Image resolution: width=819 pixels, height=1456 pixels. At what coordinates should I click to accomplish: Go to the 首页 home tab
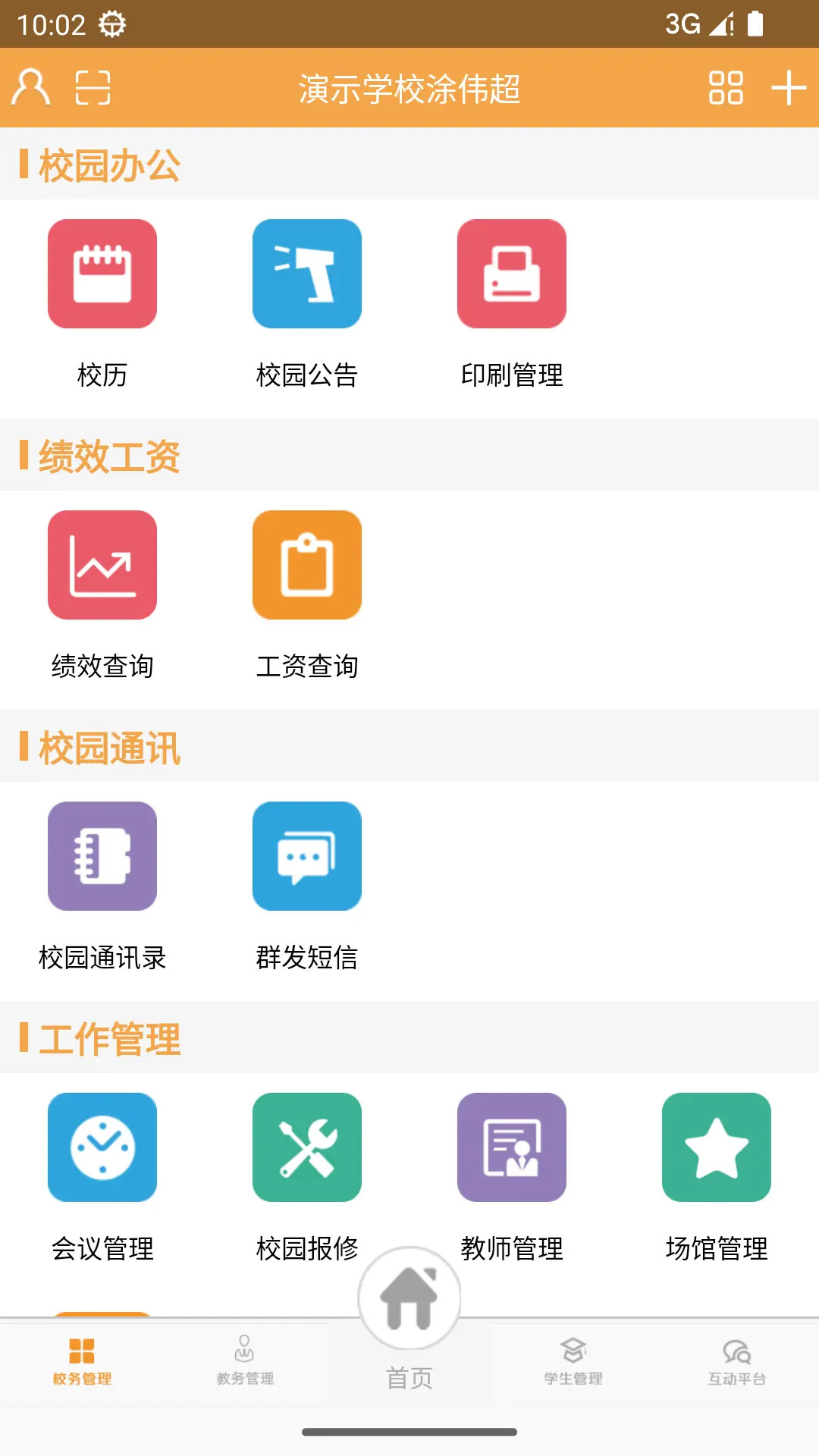click(x=409, y=1319)
